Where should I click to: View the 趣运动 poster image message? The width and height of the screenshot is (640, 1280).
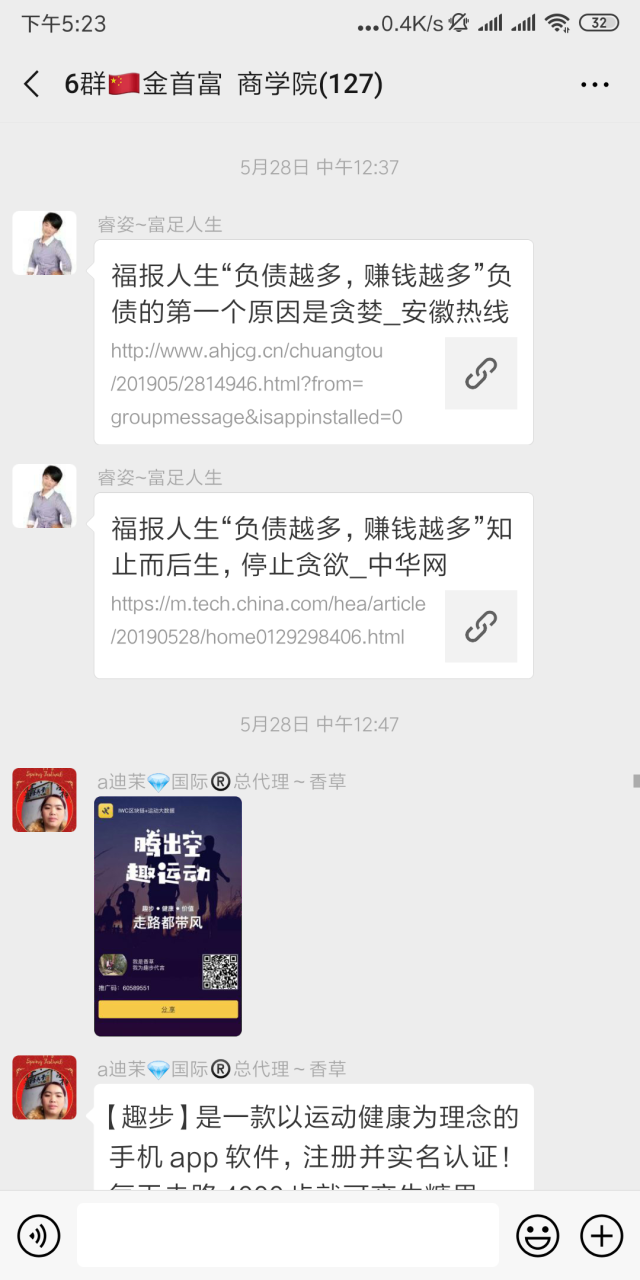pyautogui.click(x=168, y=915)
